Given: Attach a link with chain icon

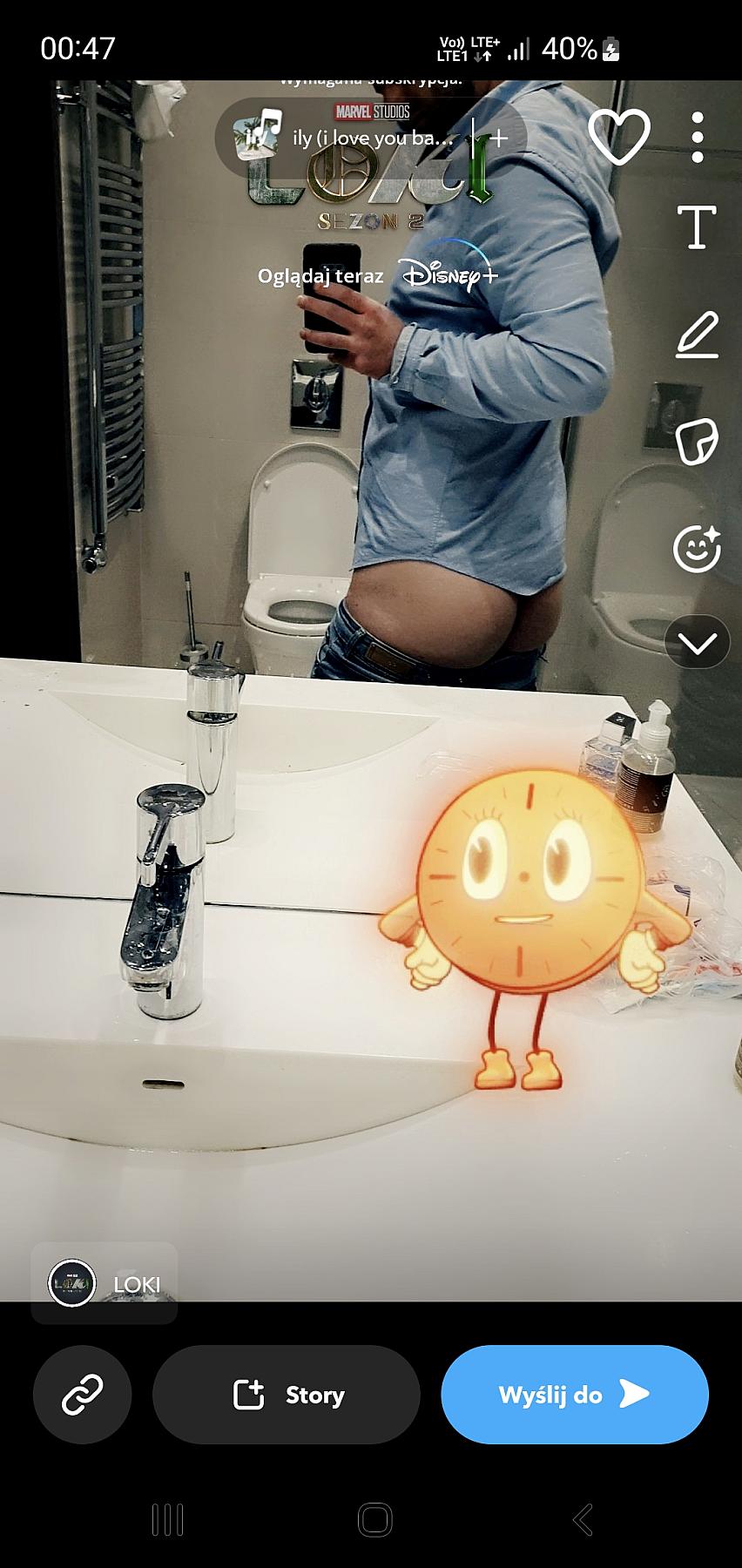Looking at the screenshot, I should tap(83, 1395).
